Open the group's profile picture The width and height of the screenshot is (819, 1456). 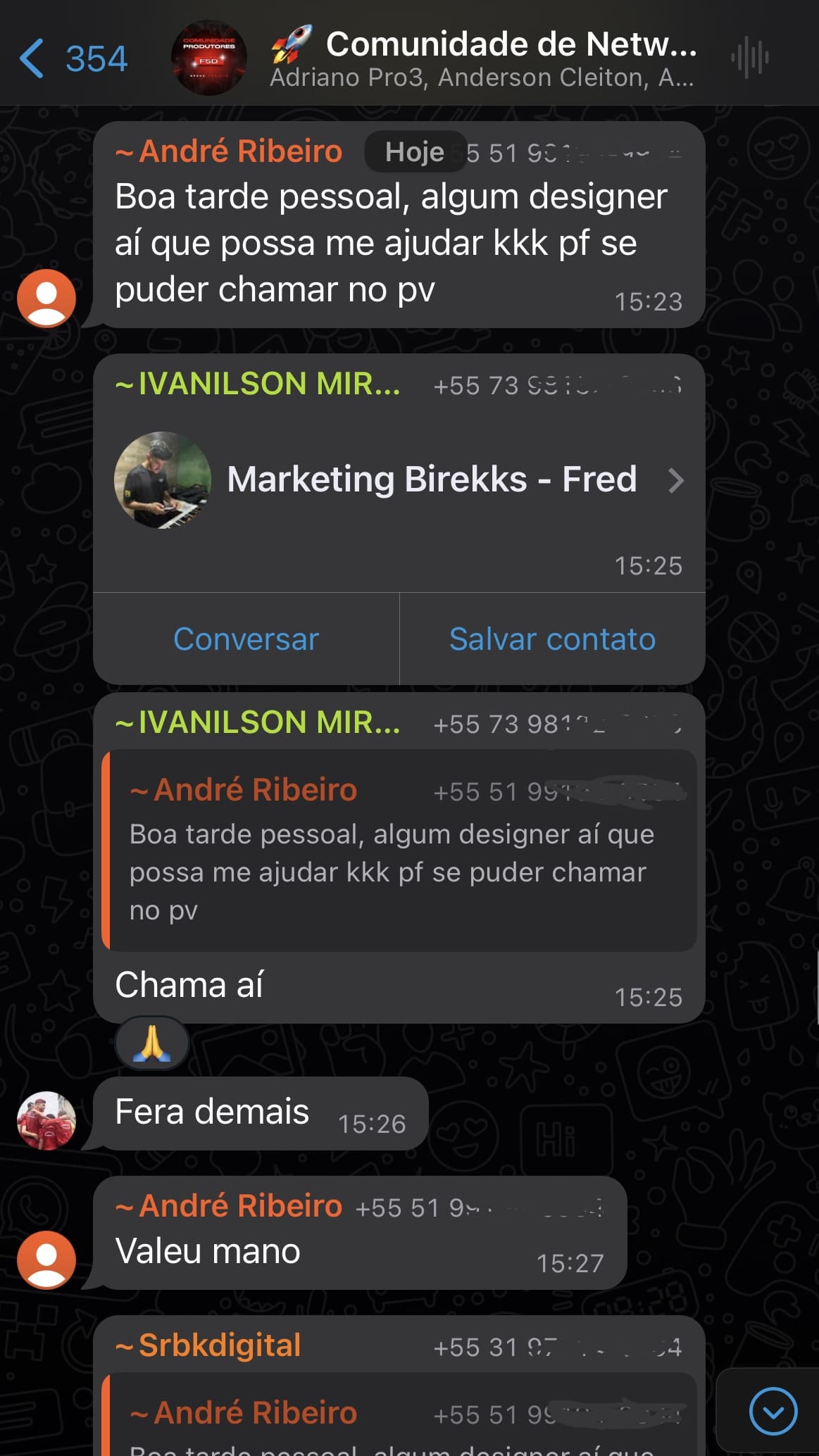pyautogui.click(x=208, y=58)
